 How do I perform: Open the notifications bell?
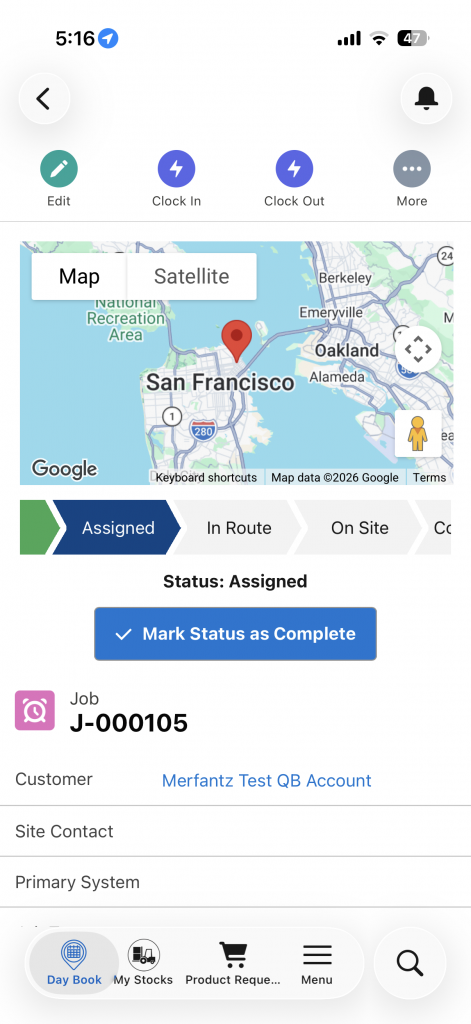426,99
